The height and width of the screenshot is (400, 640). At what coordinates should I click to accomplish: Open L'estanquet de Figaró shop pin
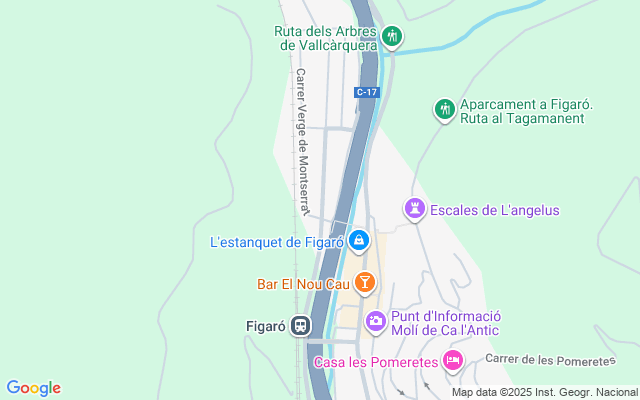coord(360,241)
